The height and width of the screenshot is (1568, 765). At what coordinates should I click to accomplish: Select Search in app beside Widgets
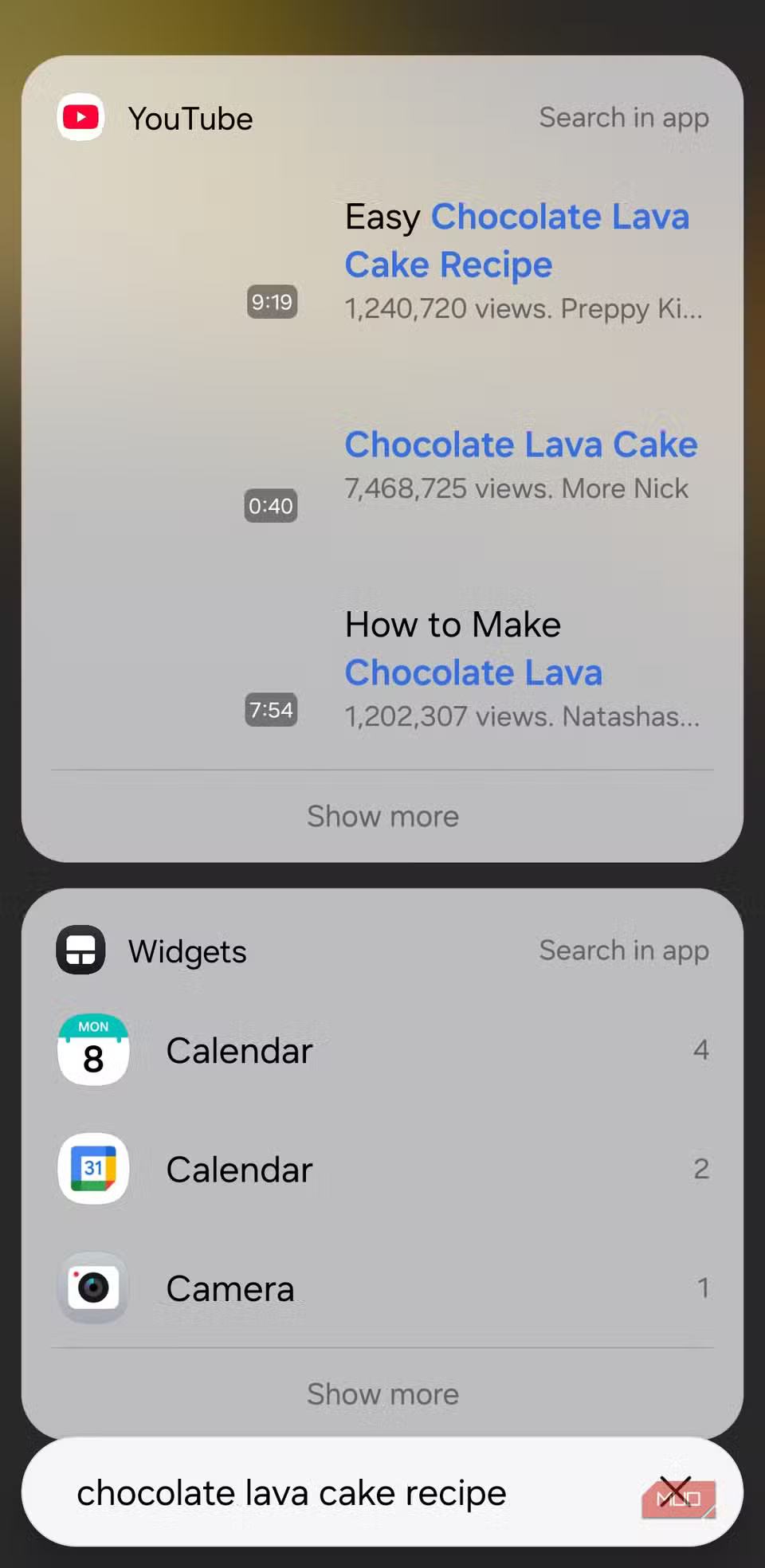pos(624,950)
